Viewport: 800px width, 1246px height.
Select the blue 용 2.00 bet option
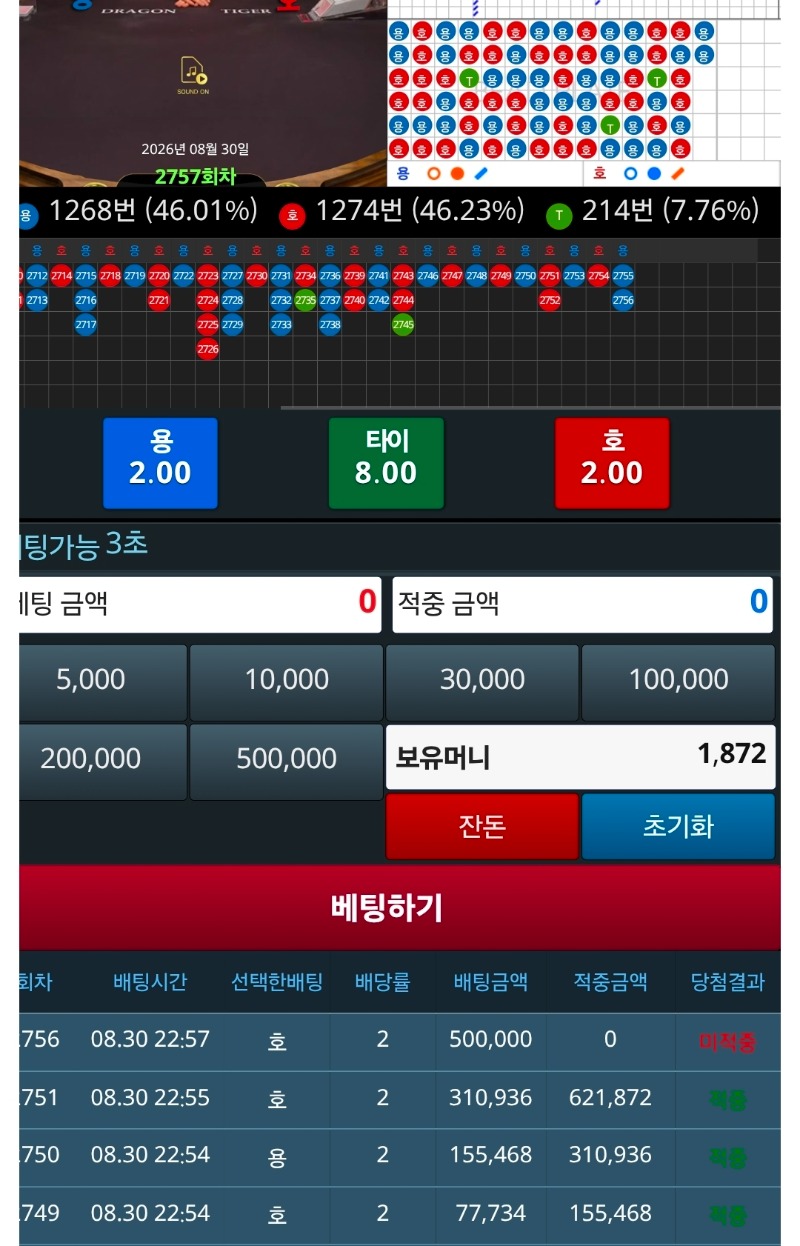(x=160, y=463)
